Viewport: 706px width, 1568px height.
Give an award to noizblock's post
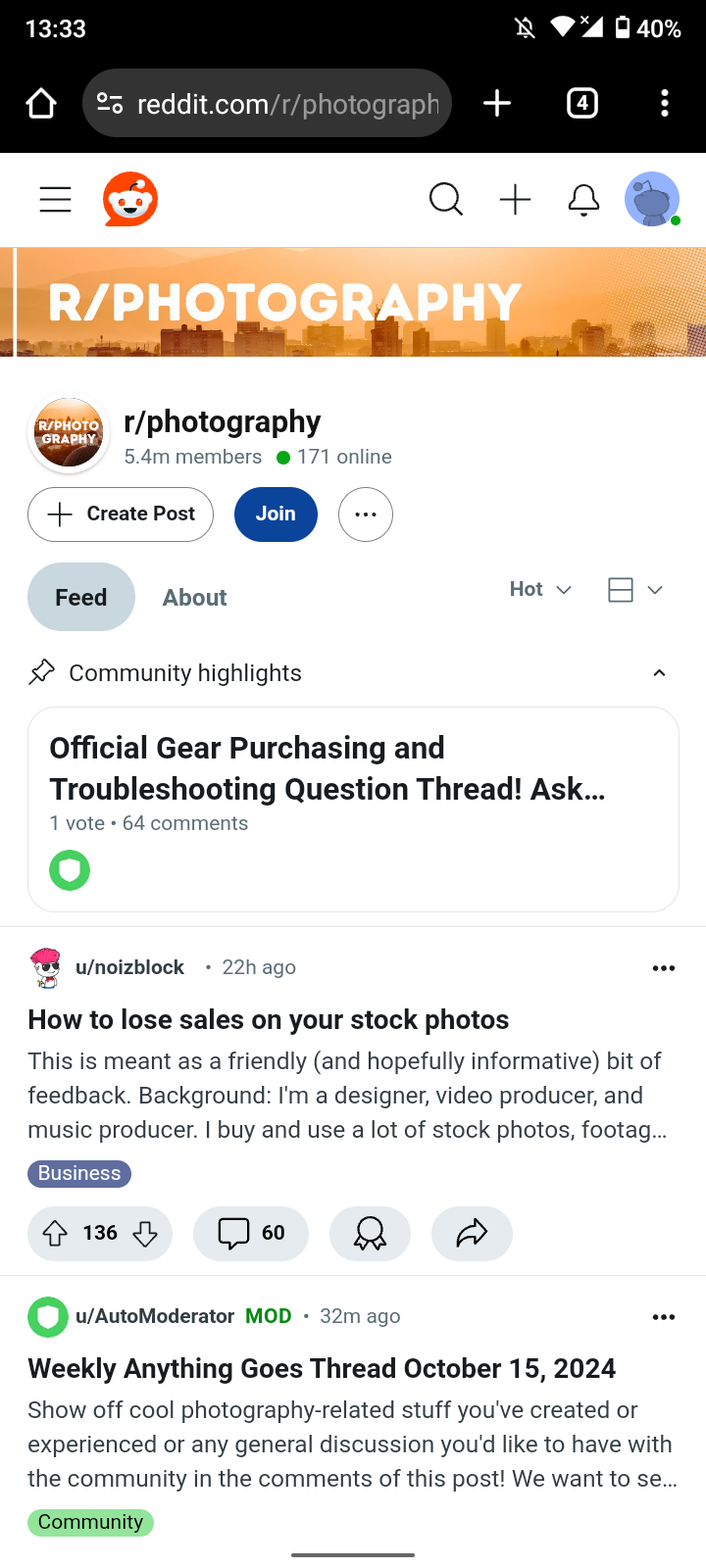(x=370, y=1233)
